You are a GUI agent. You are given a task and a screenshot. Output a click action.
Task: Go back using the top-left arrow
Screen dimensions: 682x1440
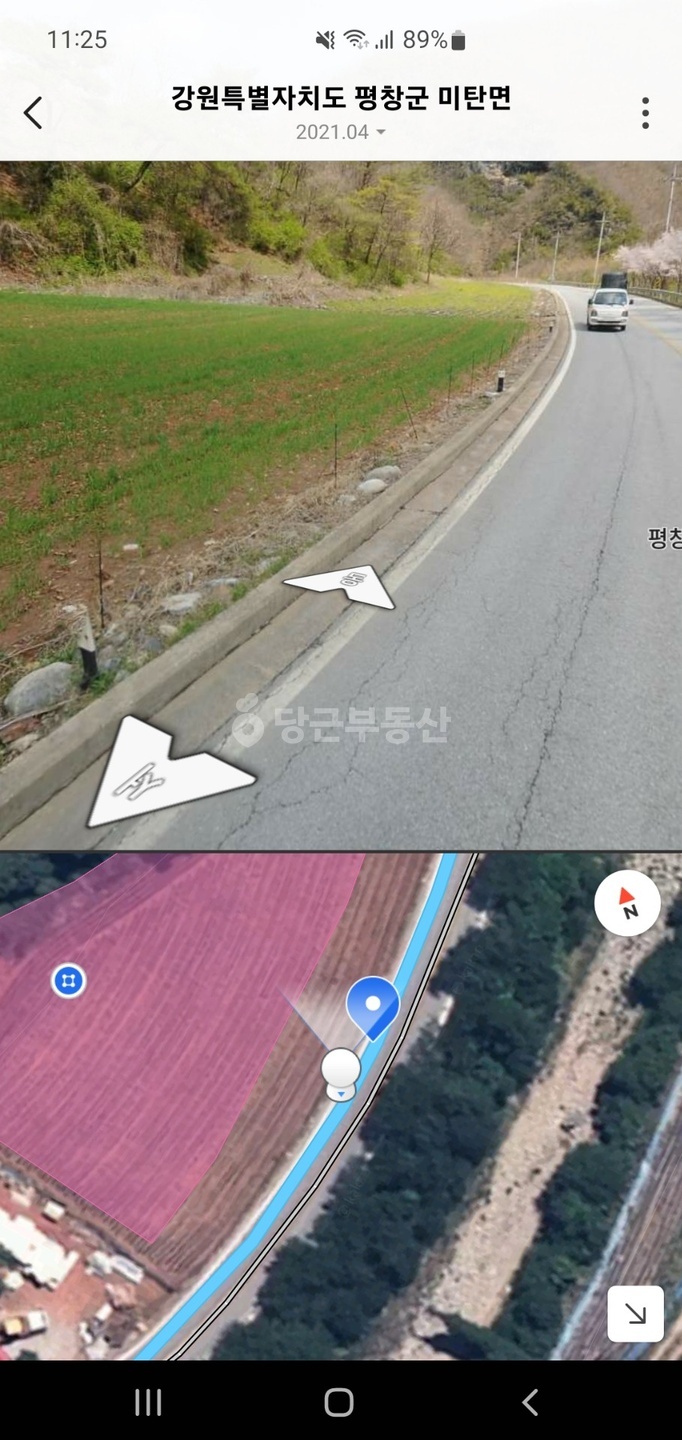click(33, 113)
